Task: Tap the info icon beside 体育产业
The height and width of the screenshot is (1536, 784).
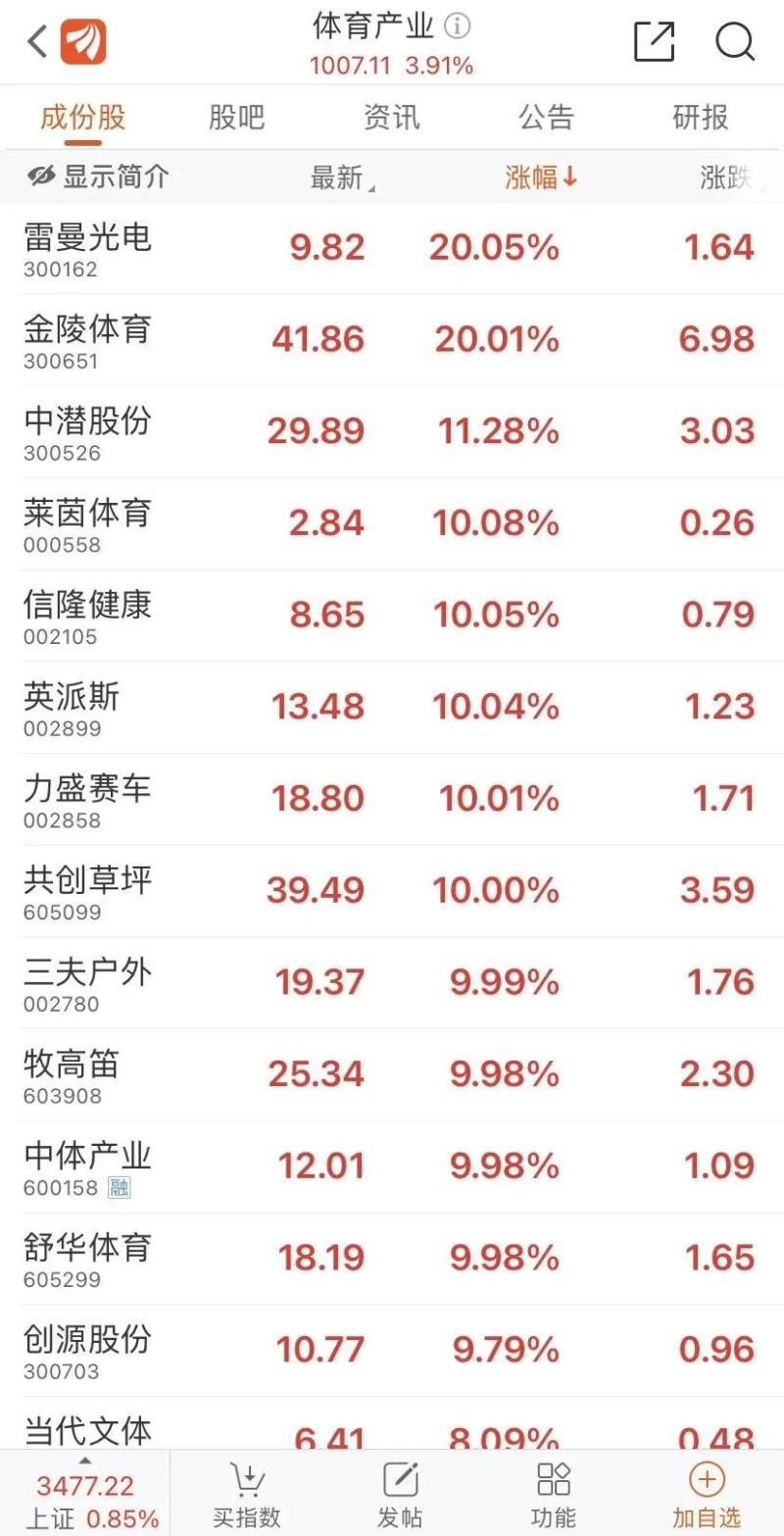Action: point(458,26)
